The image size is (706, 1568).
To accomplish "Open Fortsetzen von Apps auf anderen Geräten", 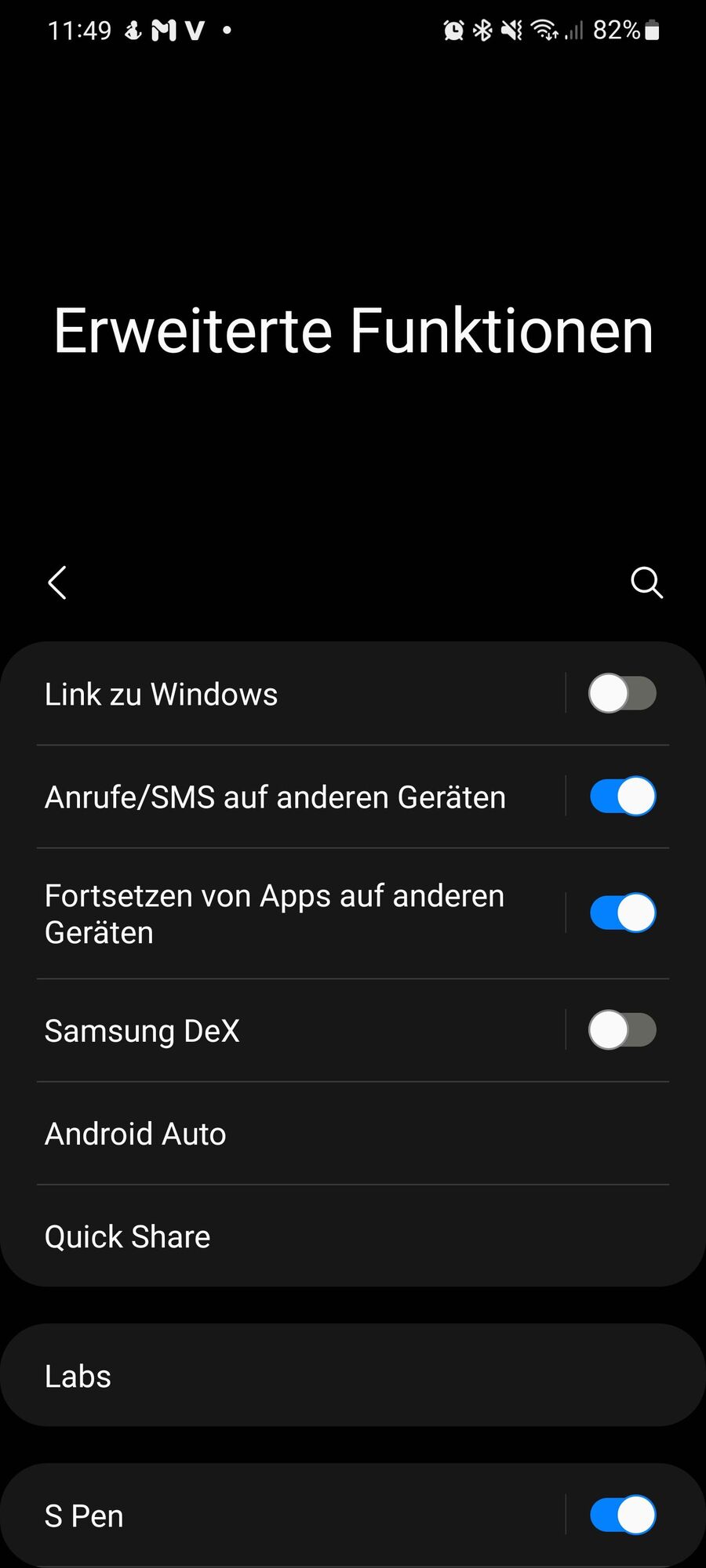I will (275, 914).
